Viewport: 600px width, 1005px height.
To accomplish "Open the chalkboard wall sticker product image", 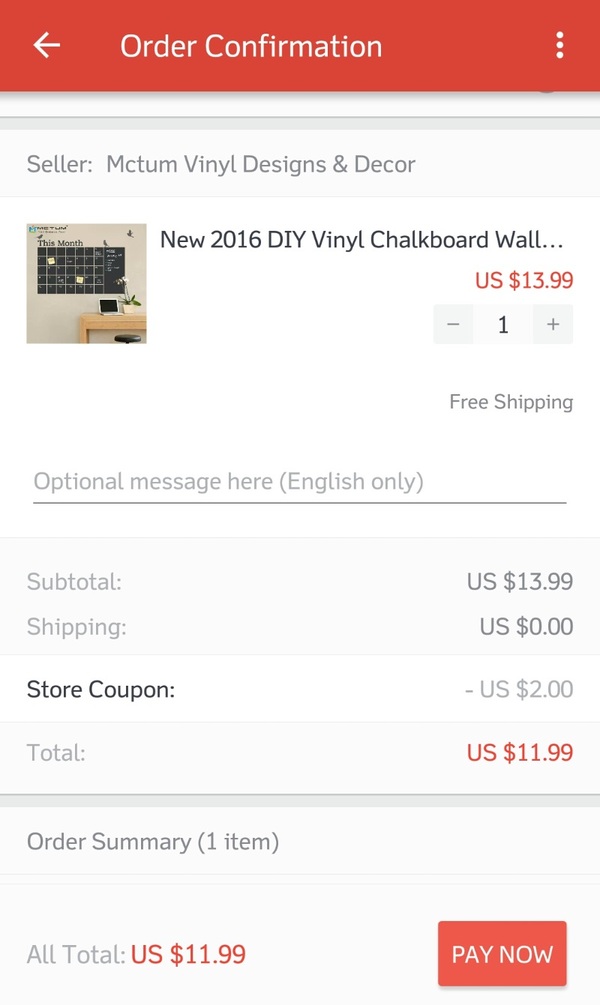I will [87, 283].
